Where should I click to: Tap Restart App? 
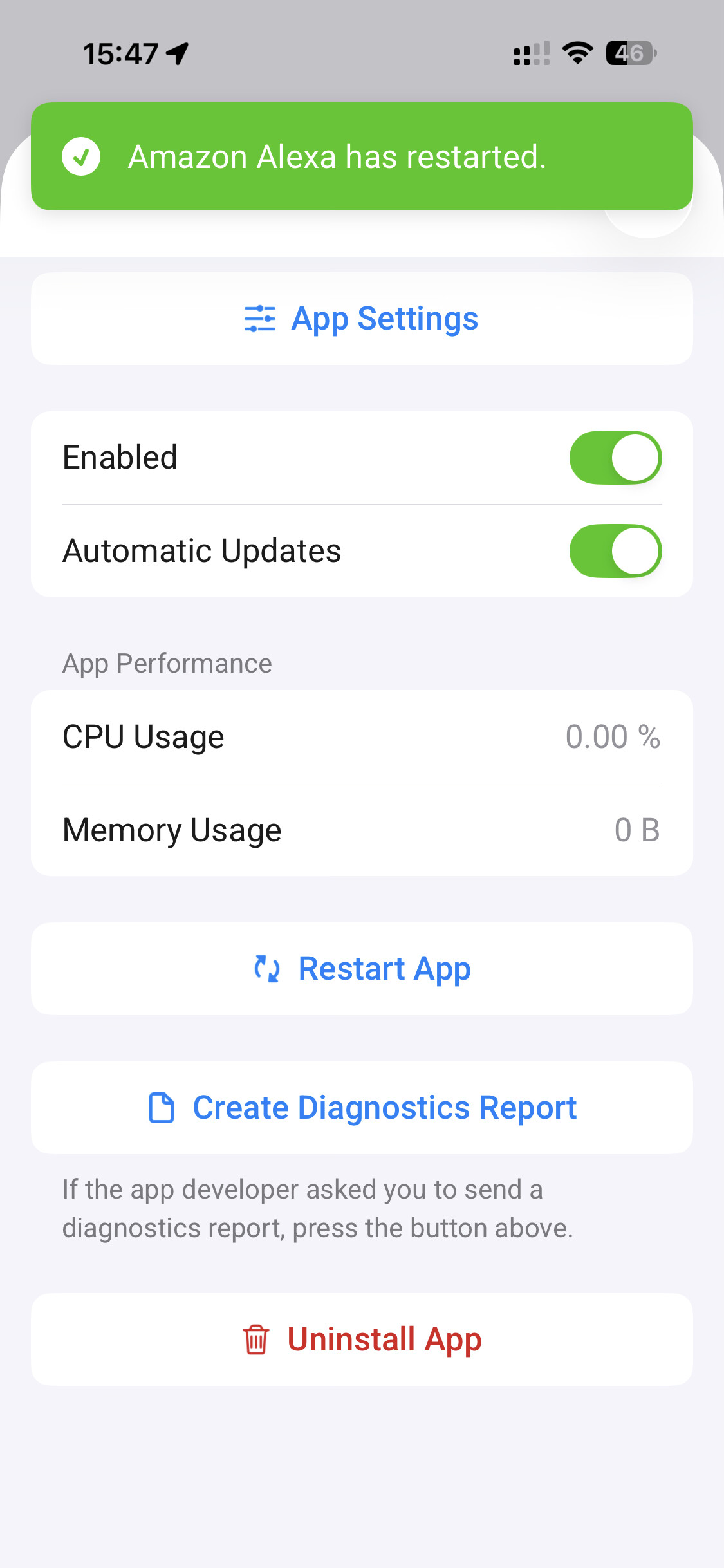click(x=362, y=969)
